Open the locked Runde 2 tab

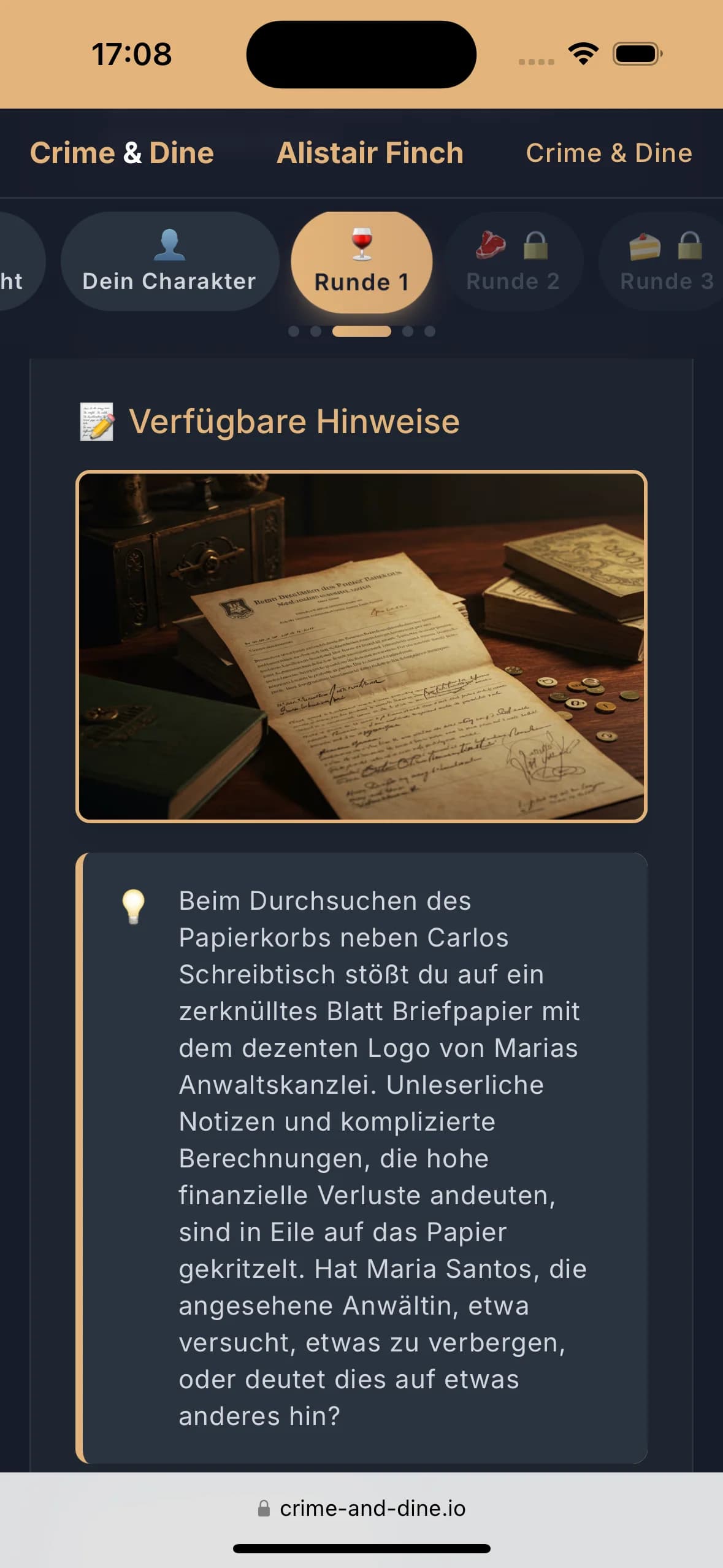coord(513,262)
